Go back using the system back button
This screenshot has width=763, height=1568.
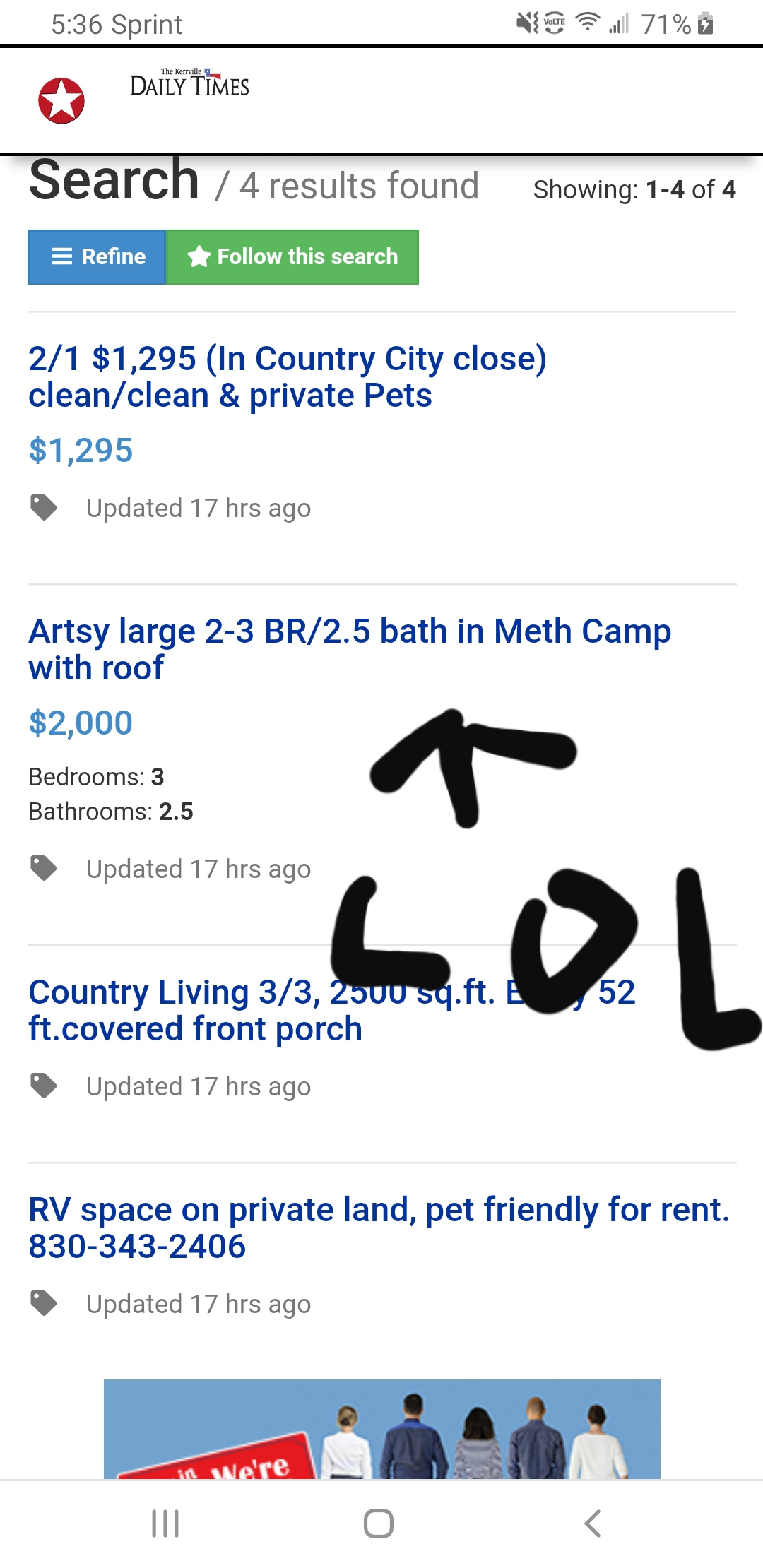[593, 1524]
